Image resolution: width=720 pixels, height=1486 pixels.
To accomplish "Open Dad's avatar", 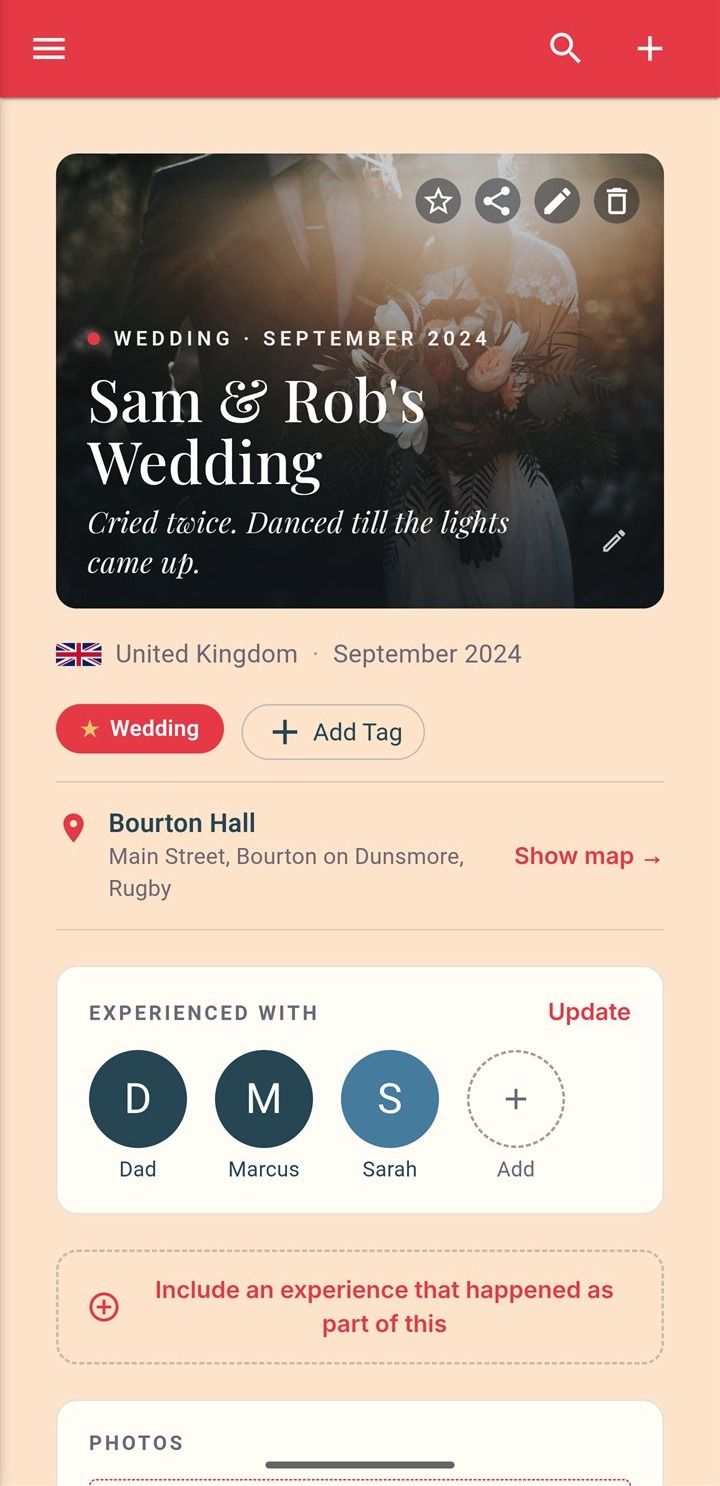I will 138,1099.
